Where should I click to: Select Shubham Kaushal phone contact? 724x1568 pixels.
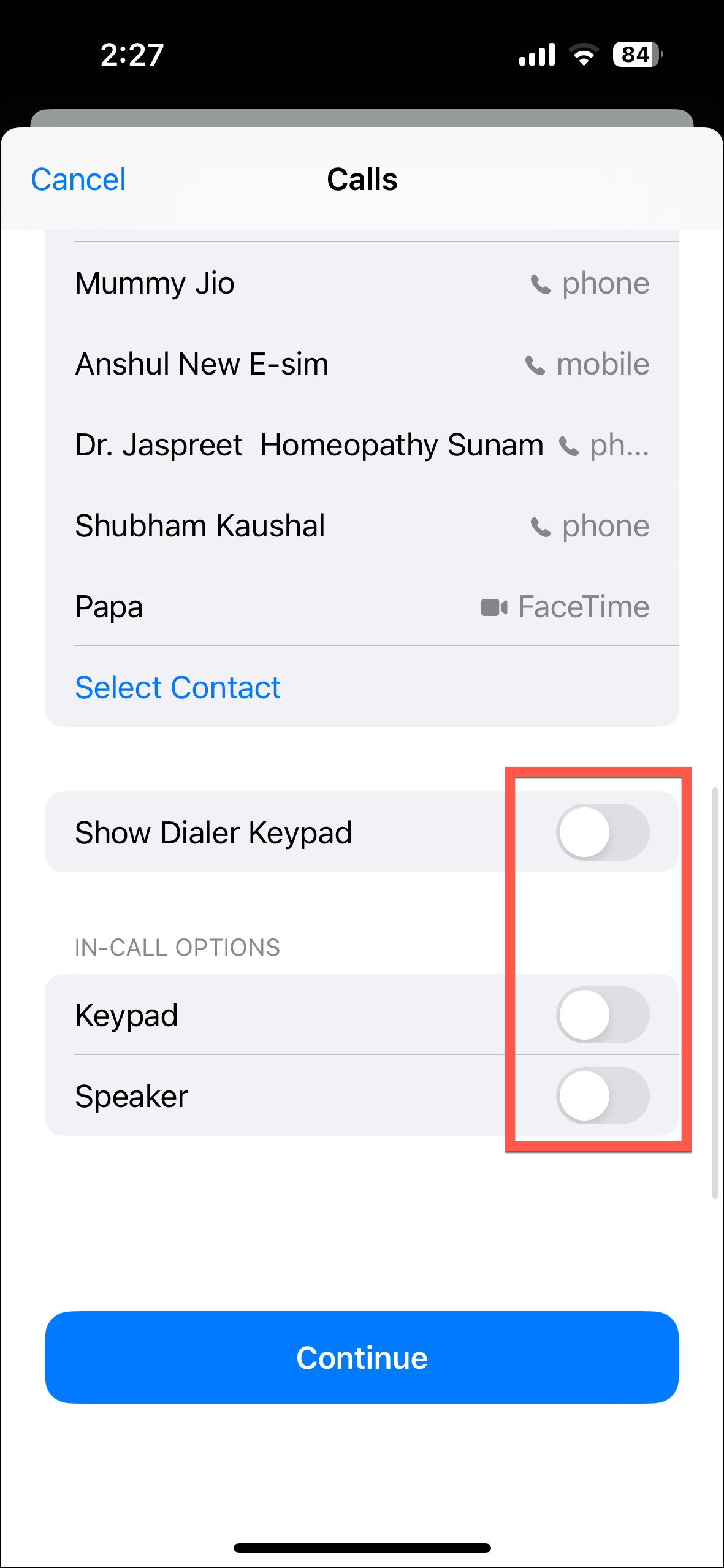point(362,526)
